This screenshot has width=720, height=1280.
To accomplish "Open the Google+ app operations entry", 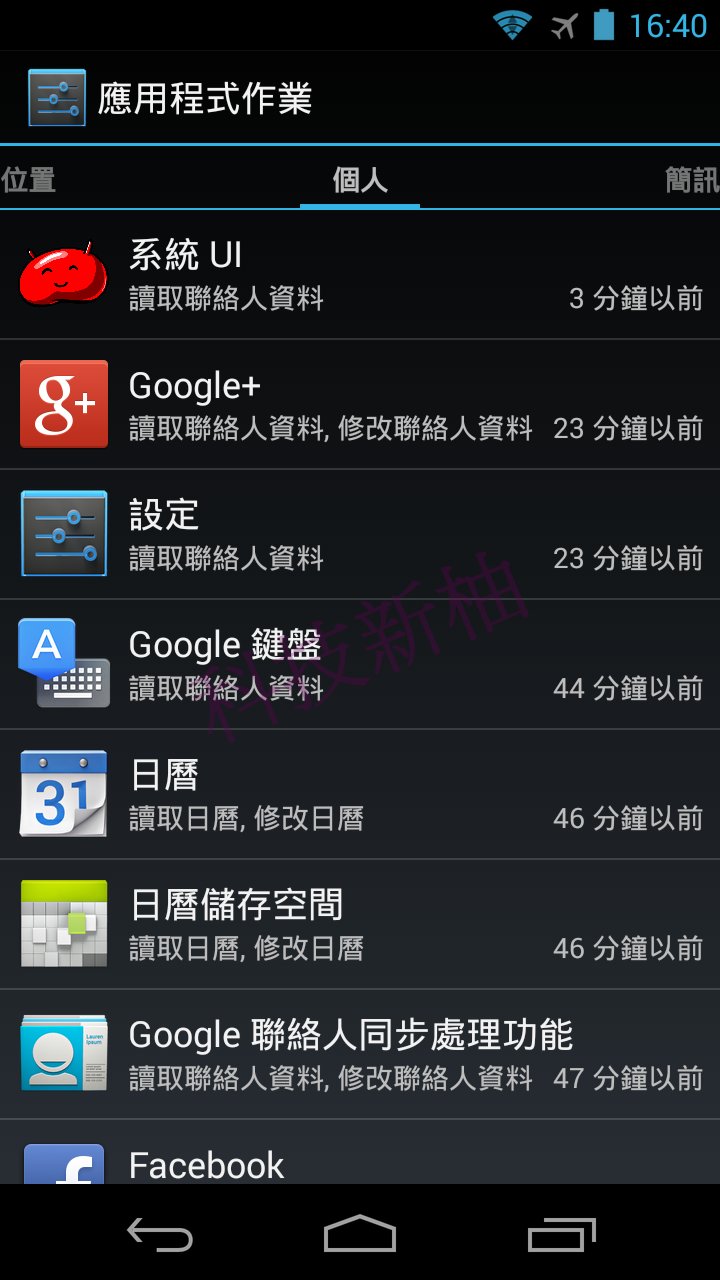I will 360,404.
